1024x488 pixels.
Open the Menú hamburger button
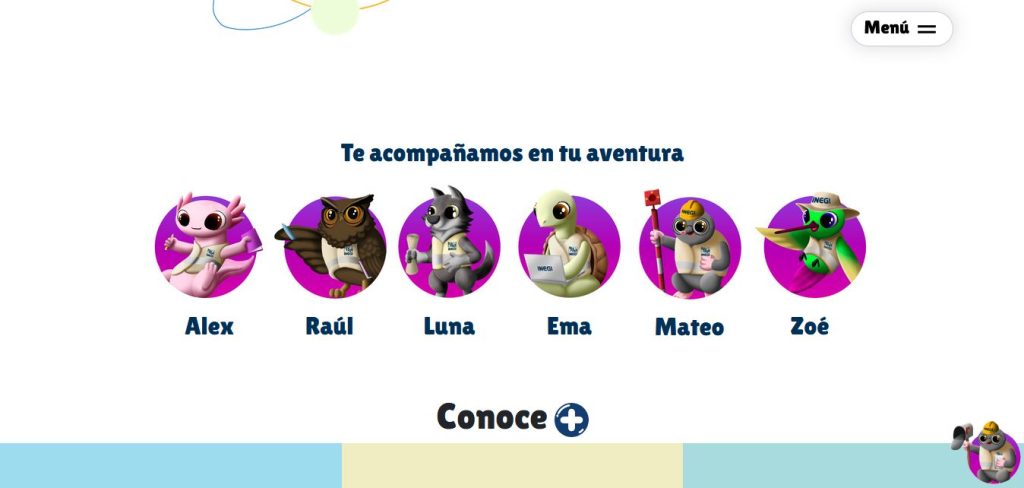point(901,29)
